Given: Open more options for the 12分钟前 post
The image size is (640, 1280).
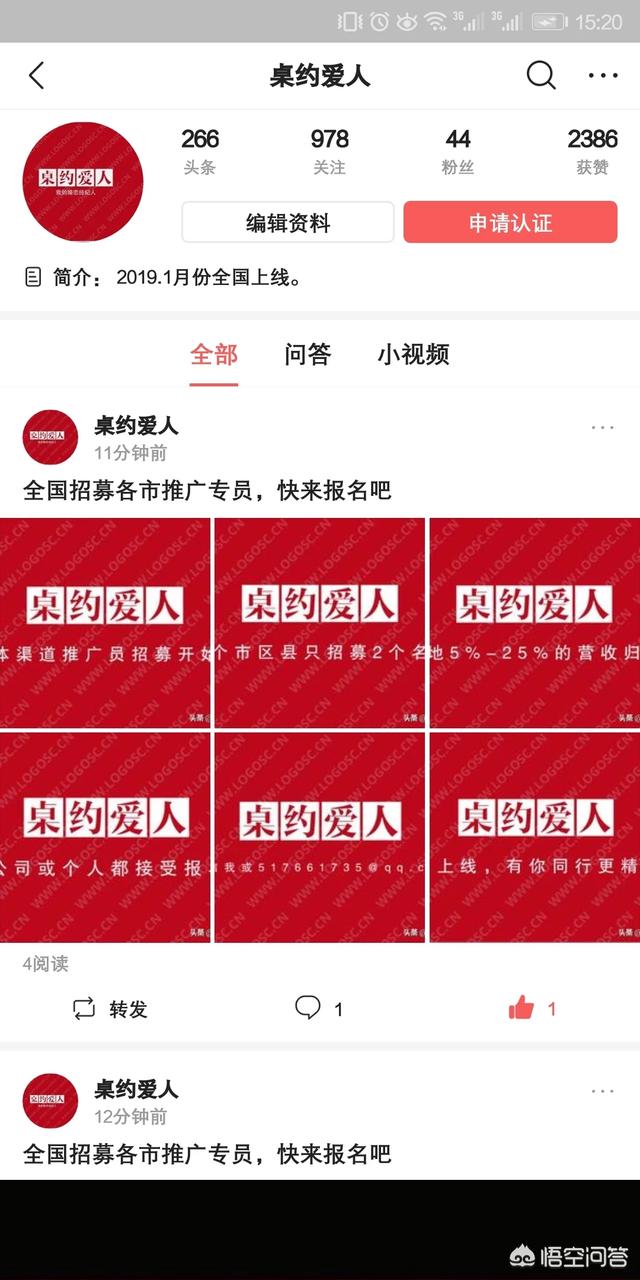Looking at the screenshot, I should click(602, 1091).
